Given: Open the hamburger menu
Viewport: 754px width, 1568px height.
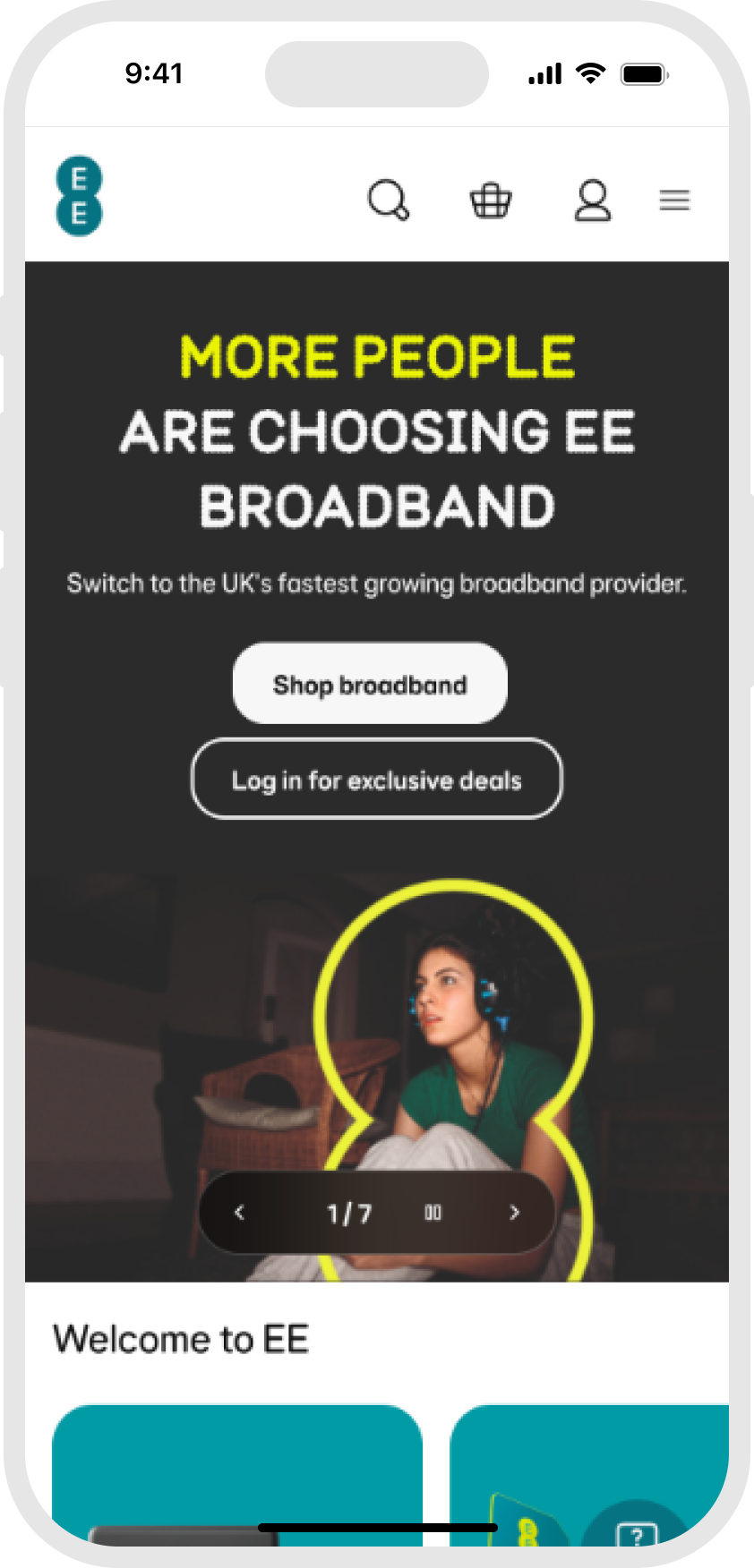Looking at the screenshot, I should point(674,200).
